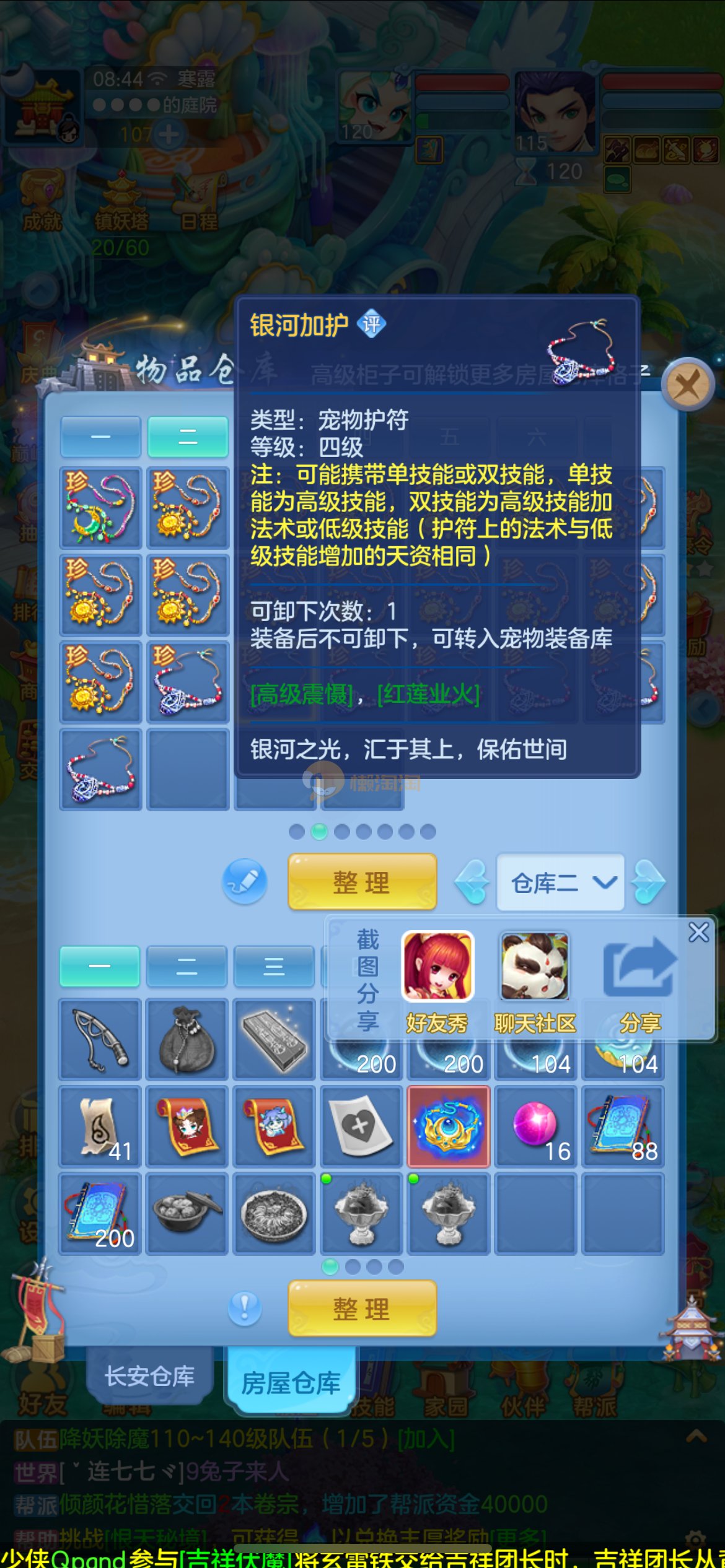Open the exclamation info icon
725x1568 pixels.
[x=245, y=1309]
